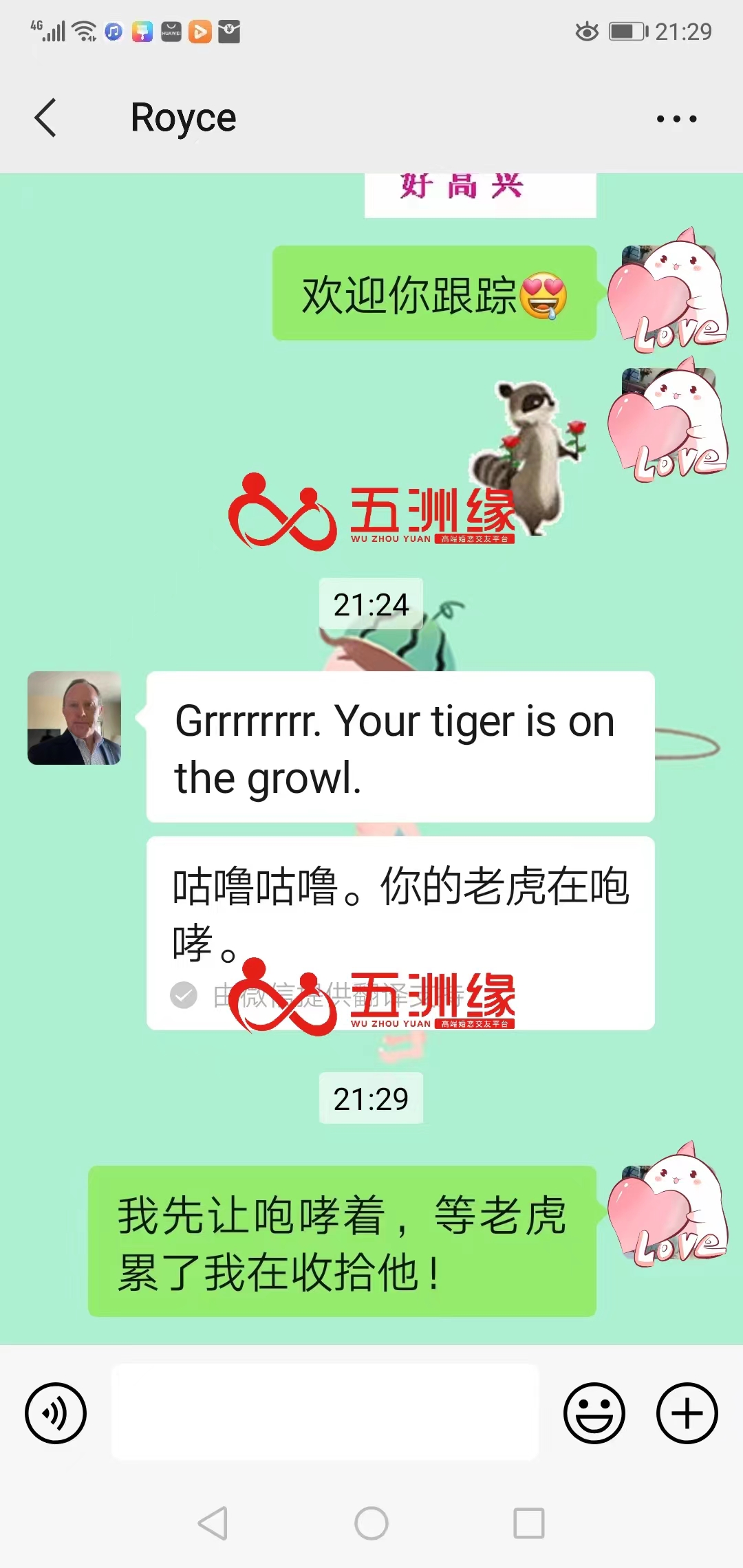
Task: Open the chat options menu
Action: point(676,119)
